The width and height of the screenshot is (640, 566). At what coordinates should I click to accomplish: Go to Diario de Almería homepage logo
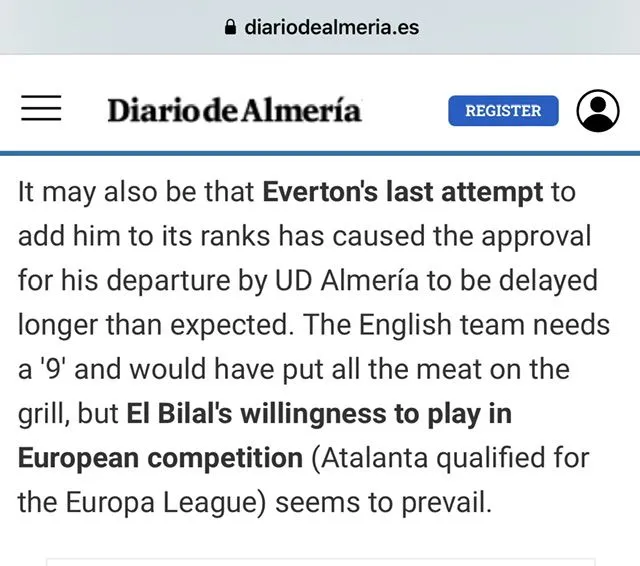tap(234, 110)
